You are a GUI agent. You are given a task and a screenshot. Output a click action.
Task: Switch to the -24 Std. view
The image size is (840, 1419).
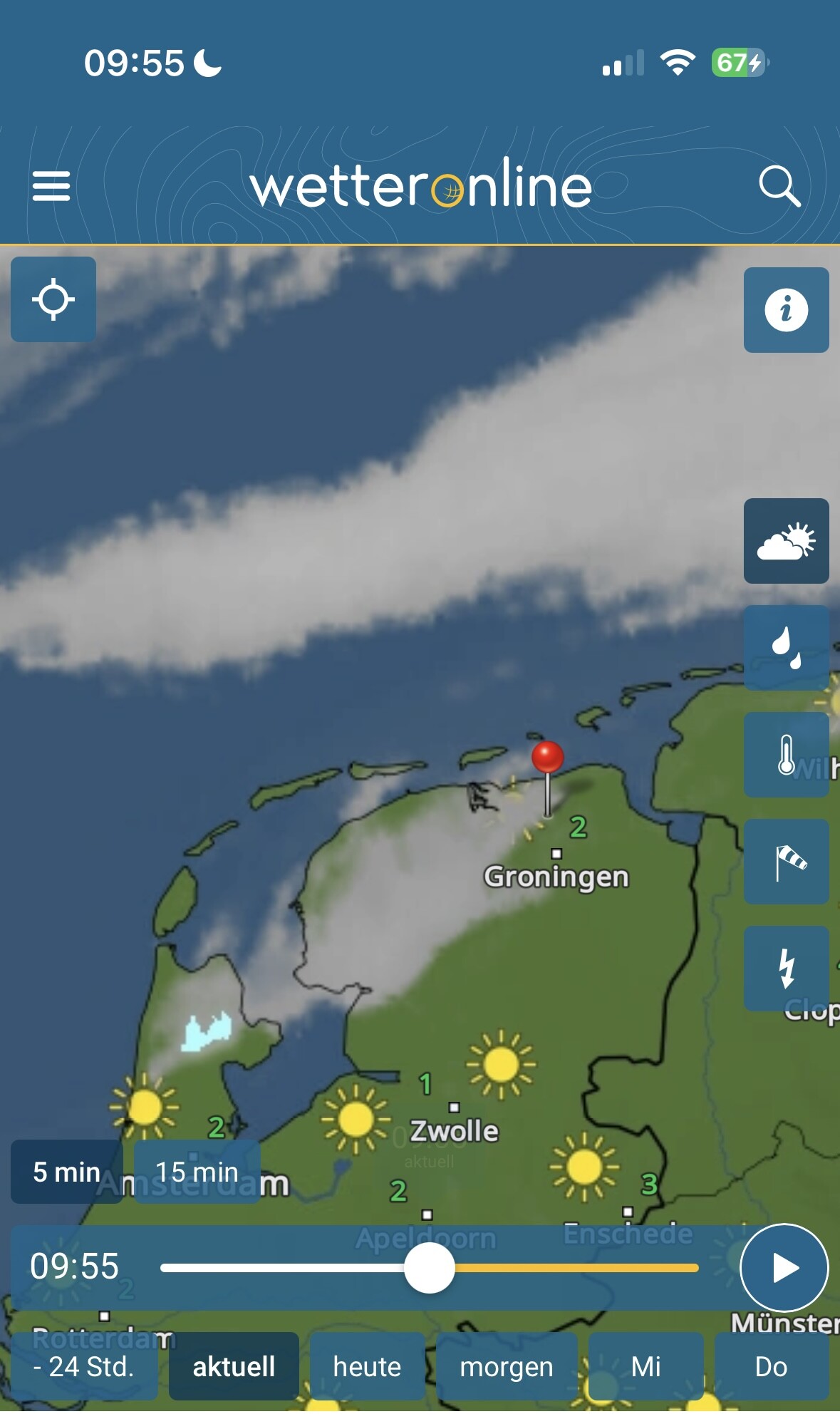84,1367
